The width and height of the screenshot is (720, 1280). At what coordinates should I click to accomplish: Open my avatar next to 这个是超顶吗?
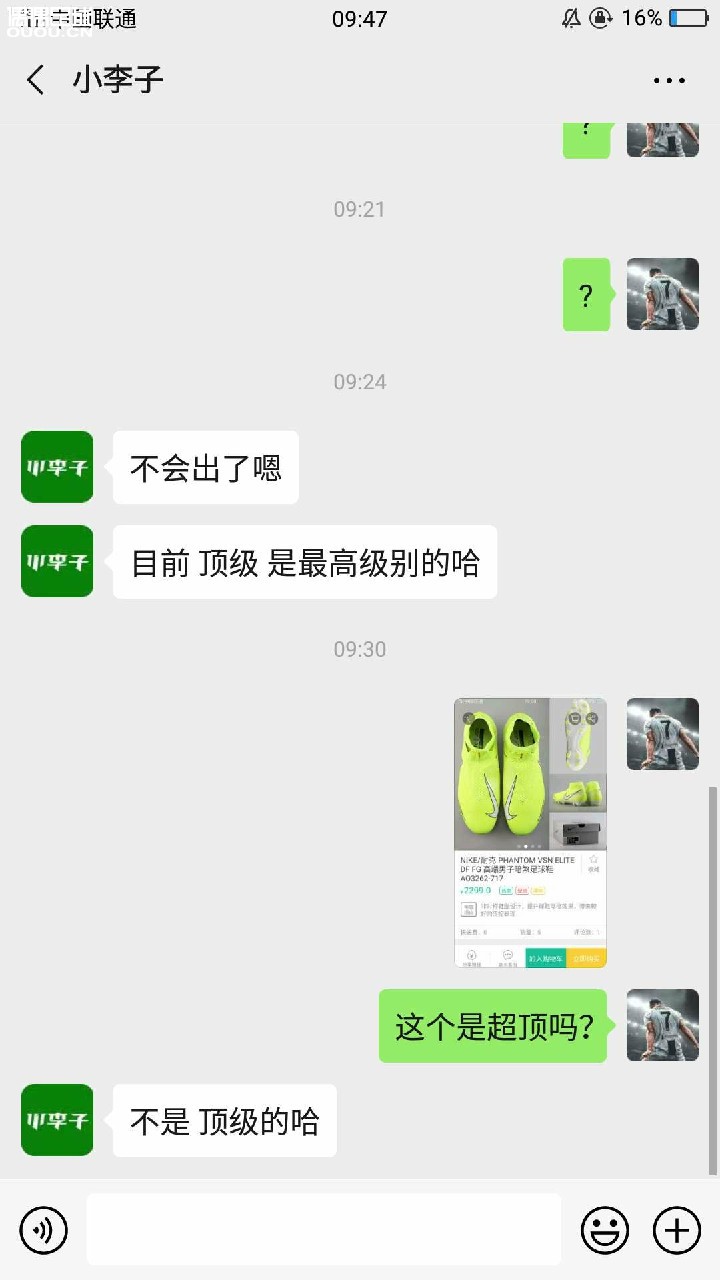click(663, 1025)
